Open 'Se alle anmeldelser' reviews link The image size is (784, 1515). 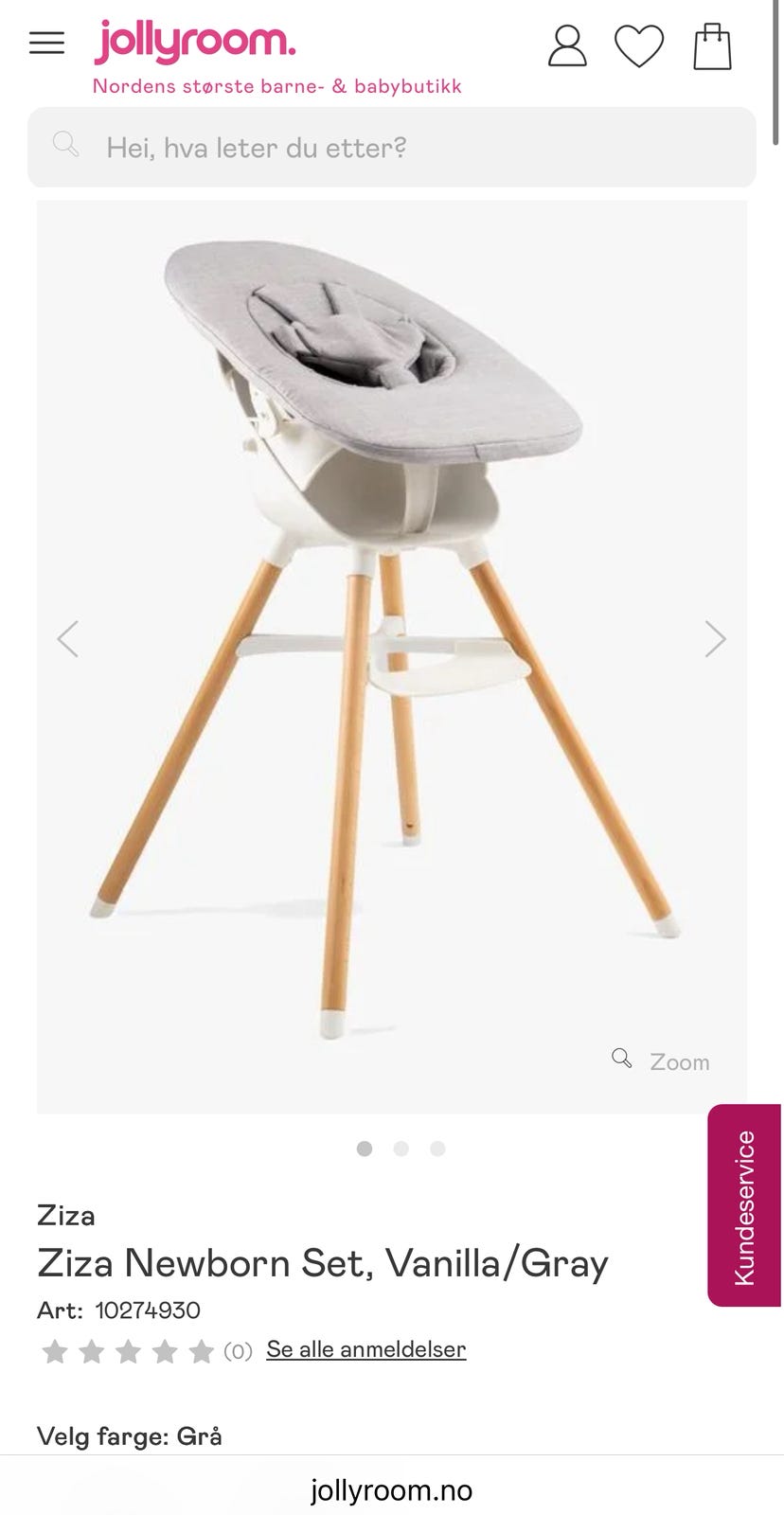[x=365, y=1349]
